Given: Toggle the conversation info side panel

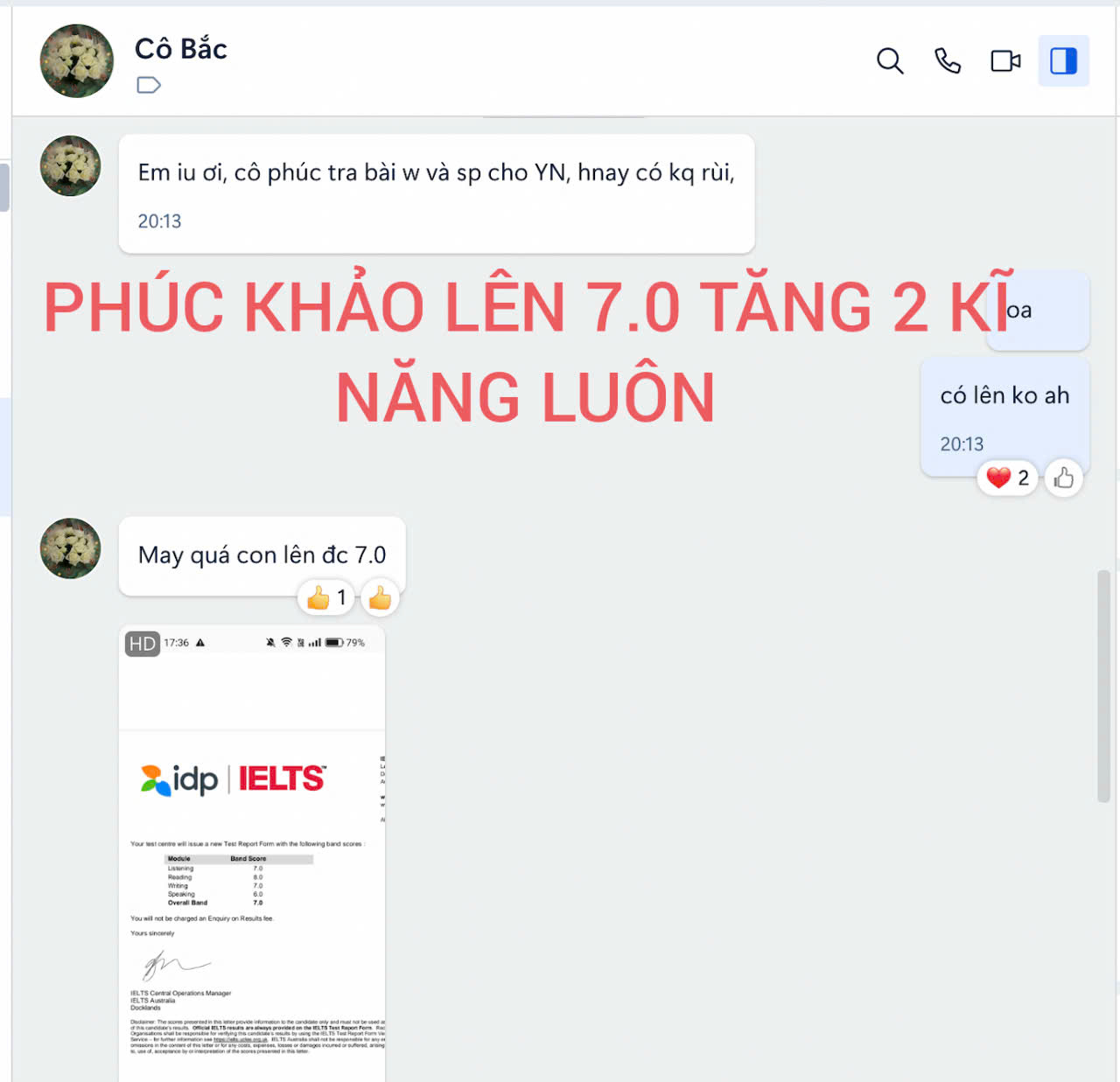Looking at the screenshot, I should click(1063, 61).
